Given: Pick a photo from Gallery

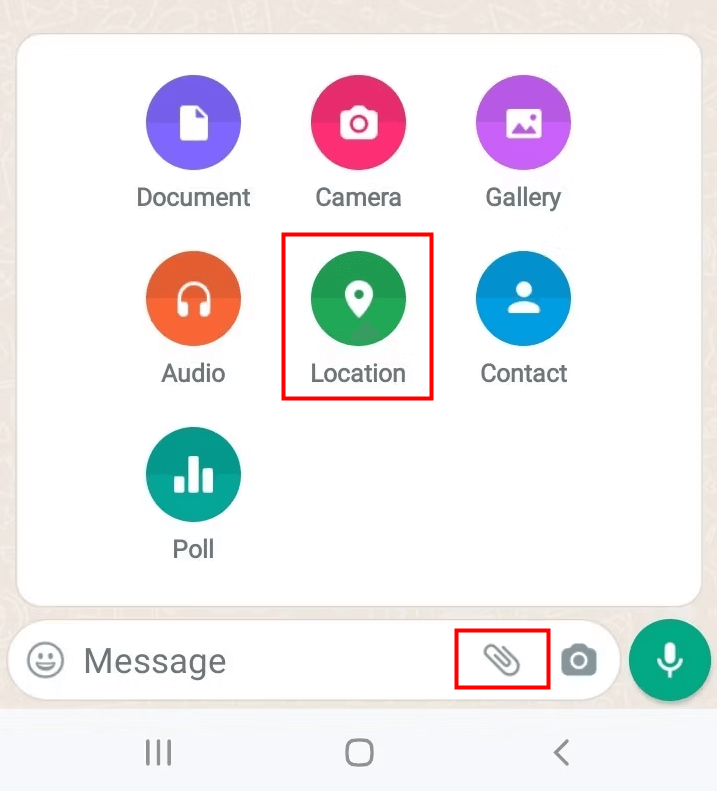Looking at the screenshot, I should (x=523, y=123).
